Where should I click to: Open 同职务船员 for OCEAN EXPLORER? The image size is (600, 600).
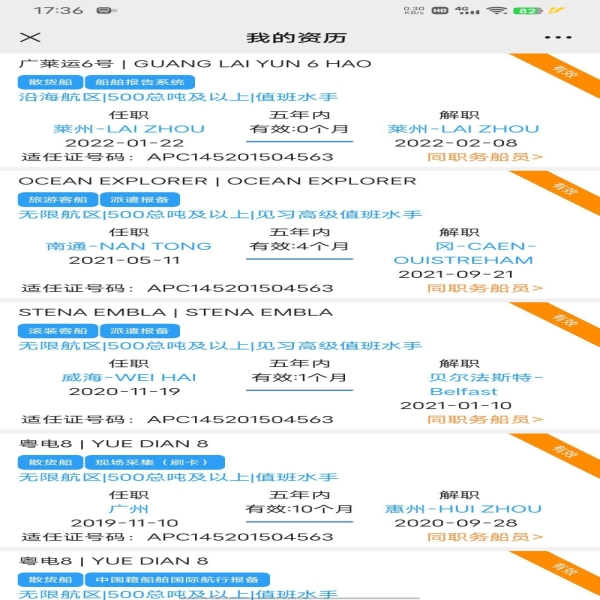tap(485, 288)
